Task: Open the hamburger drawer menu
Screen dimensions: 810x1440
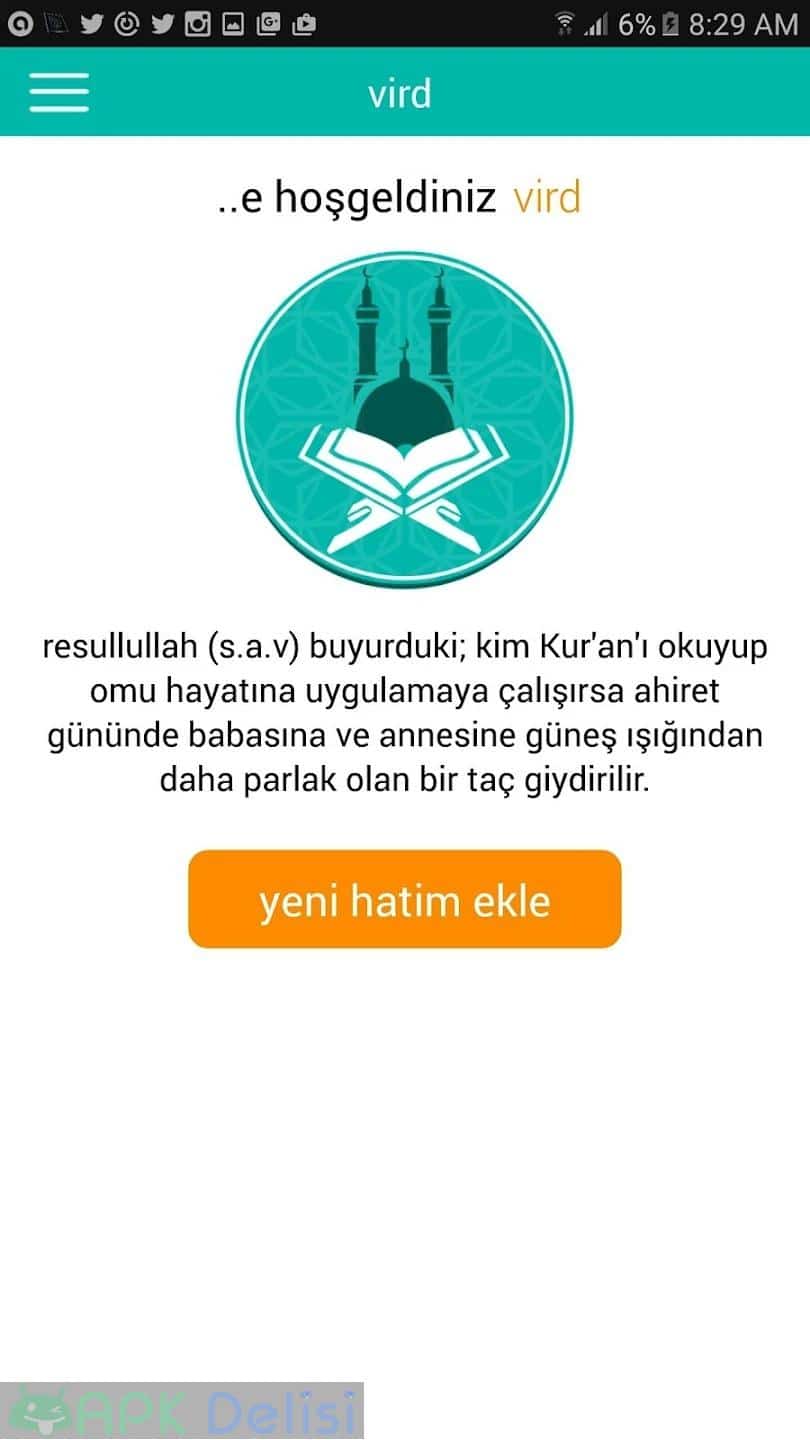Action: [59, 92]
